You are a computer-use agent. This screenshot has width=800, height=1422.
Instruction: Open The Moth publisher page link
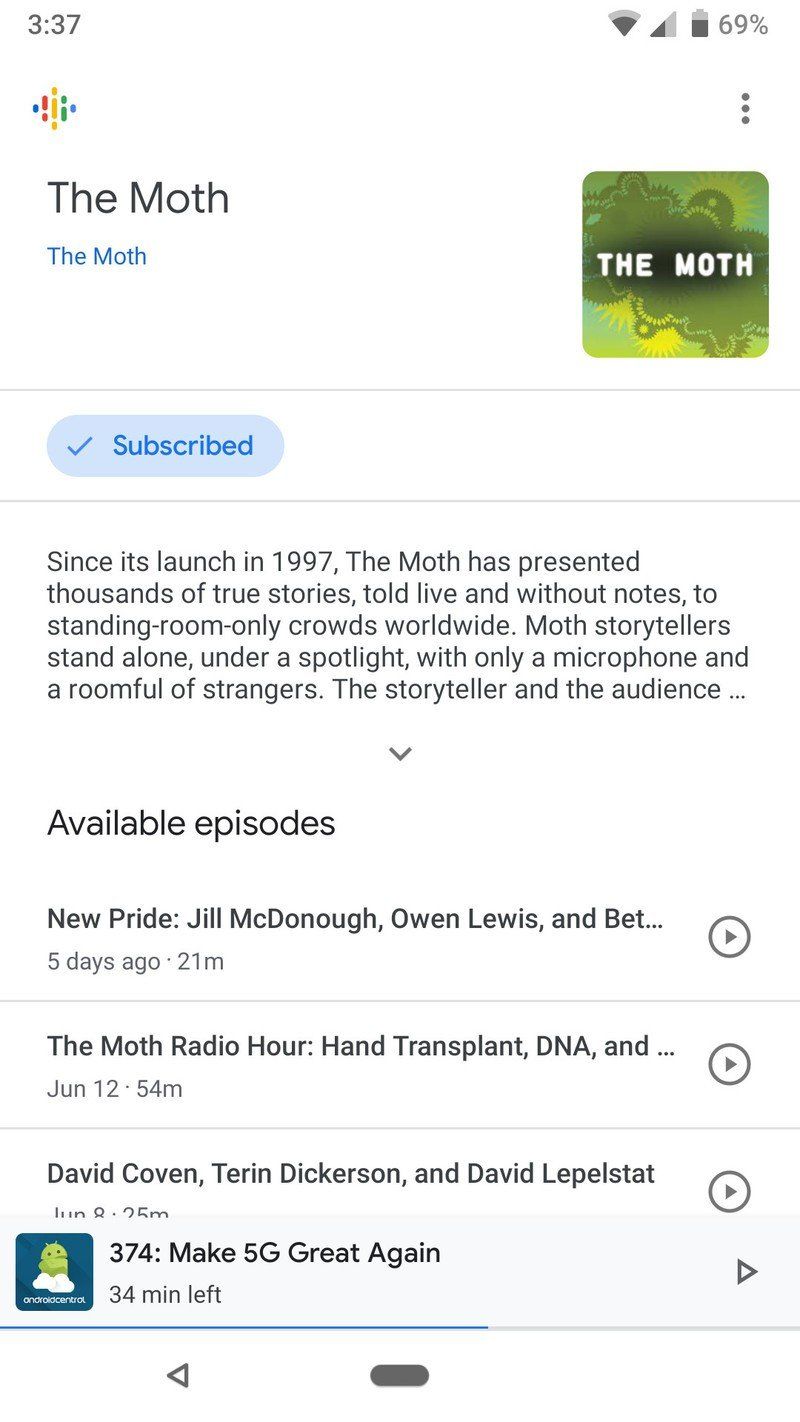point(96,256)
